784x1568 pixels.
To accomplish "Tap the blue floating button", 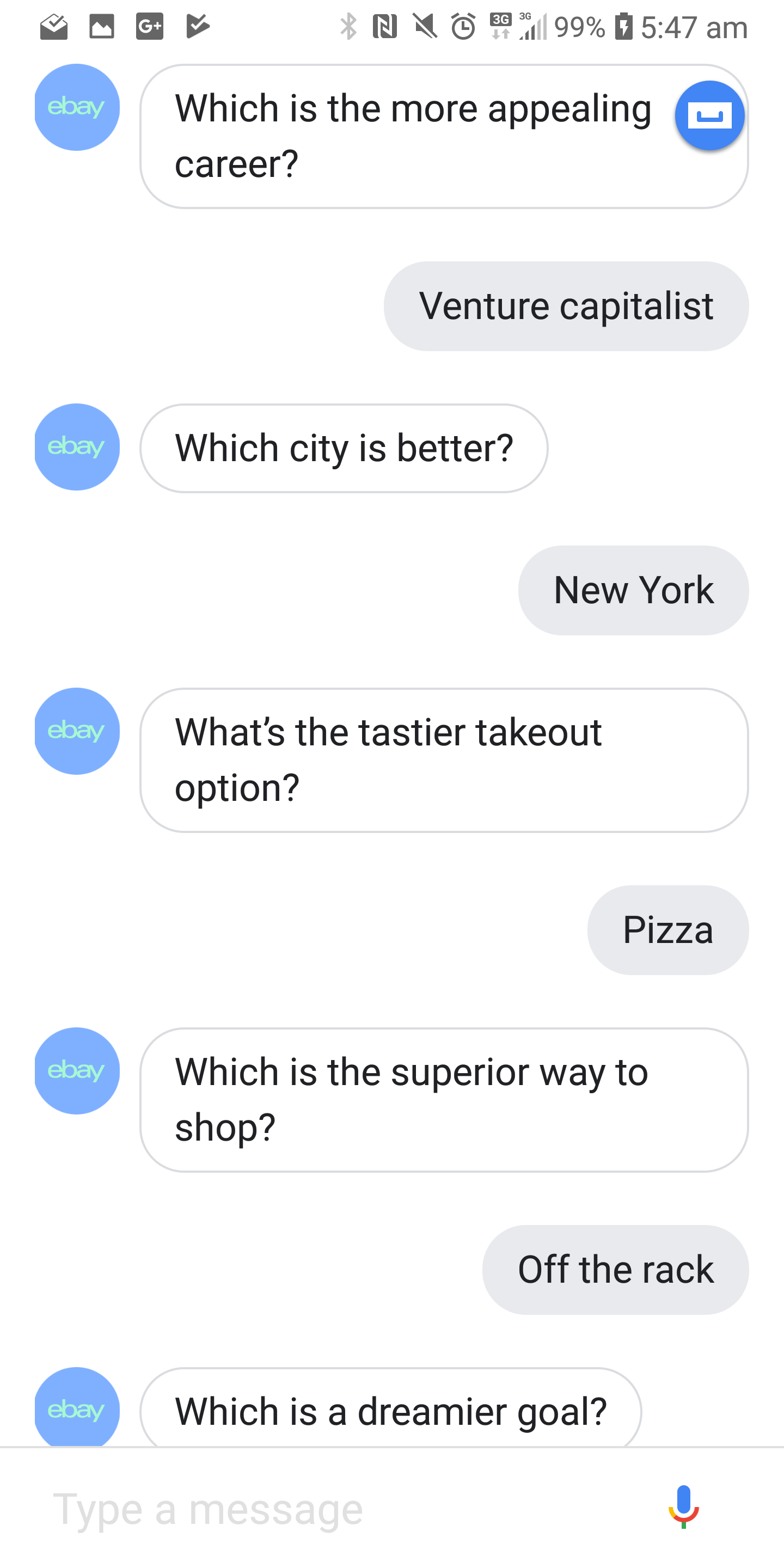I will 710,115.
